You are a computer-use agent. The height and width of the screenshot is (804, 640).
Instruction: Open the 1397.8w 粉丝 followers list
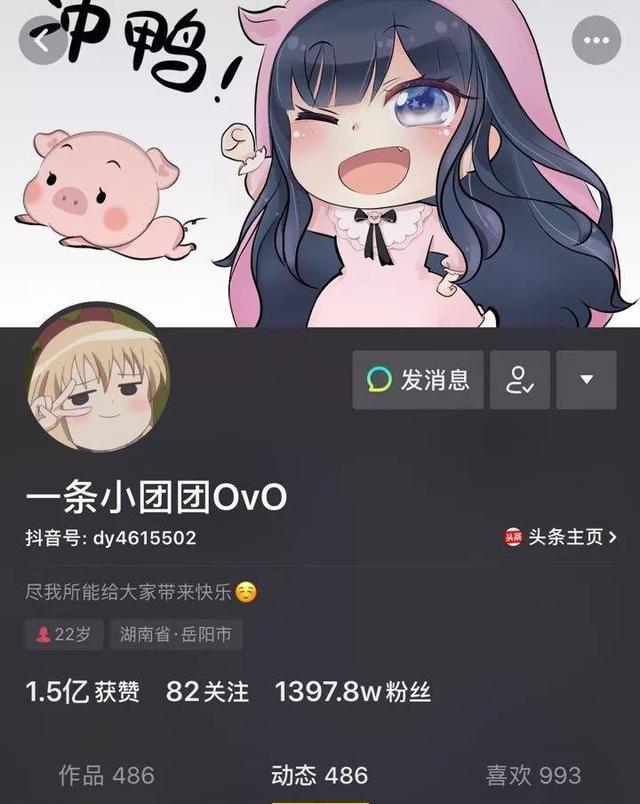(x=352, y=691)
